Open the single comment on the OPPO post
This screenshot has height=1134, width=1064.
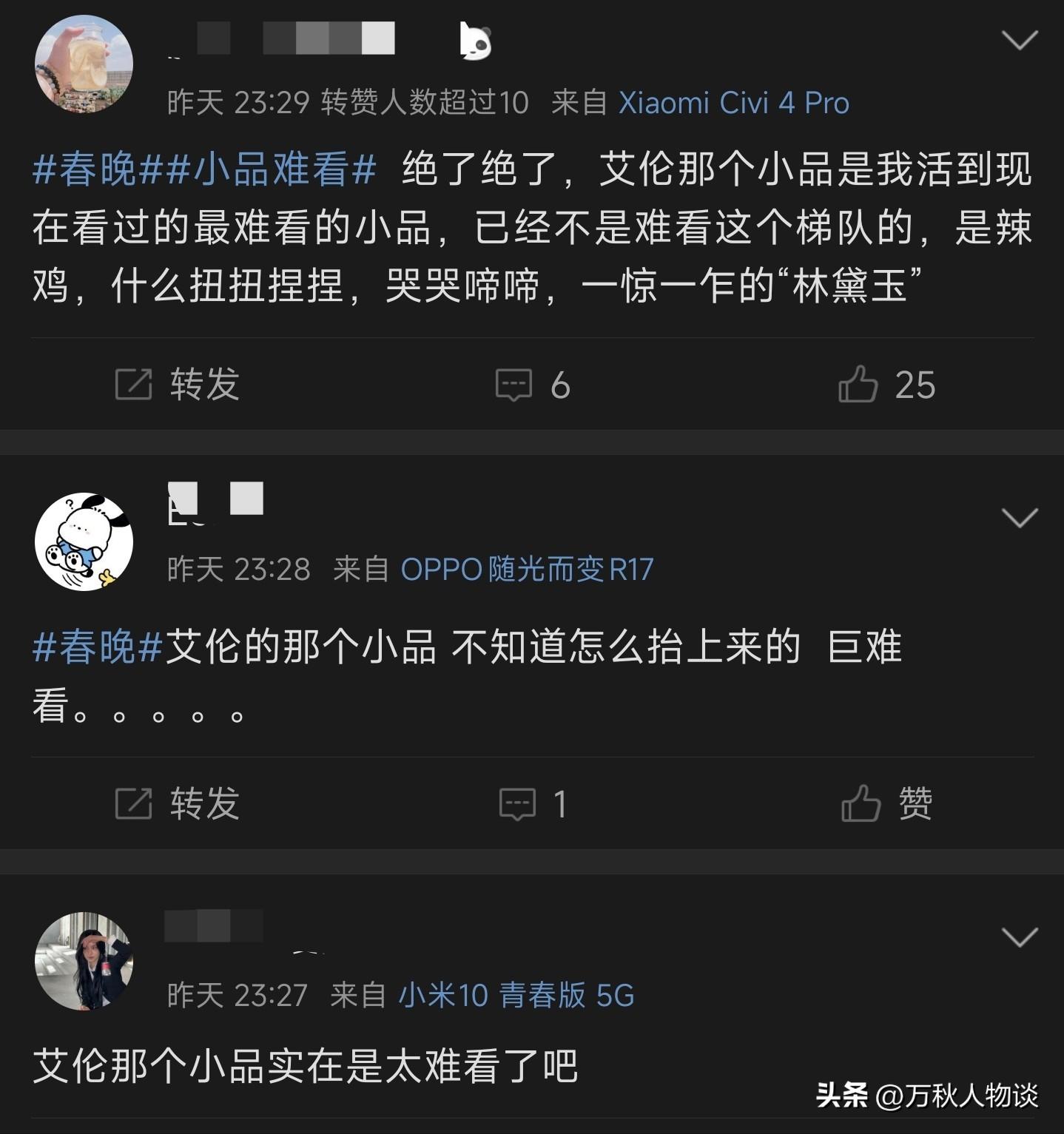(533, 803)
